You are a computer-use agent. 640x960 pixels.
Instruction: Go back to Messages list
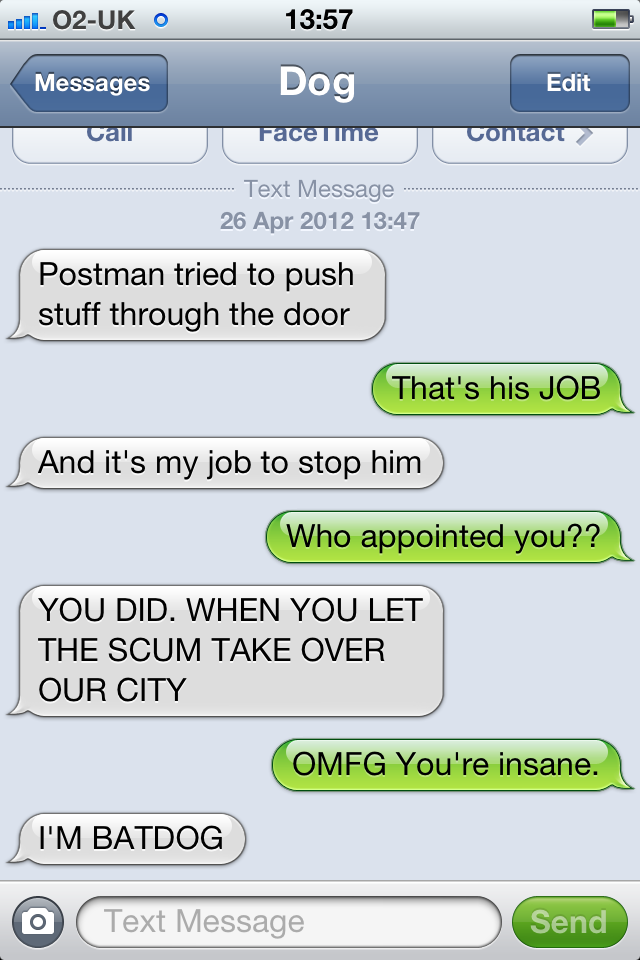pyautogui.click(x=90, y=83)
